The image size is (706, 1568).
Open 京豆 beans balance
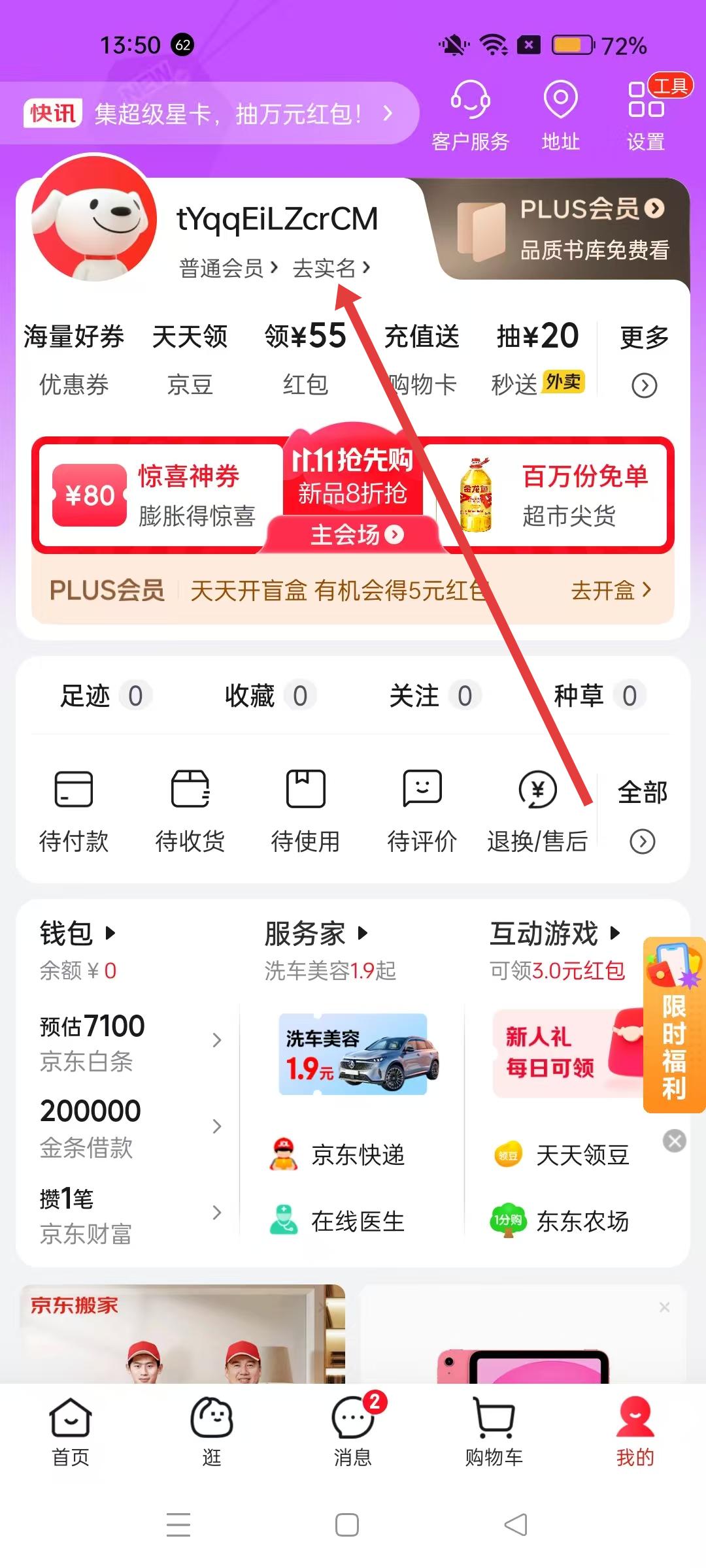[190, 359]
